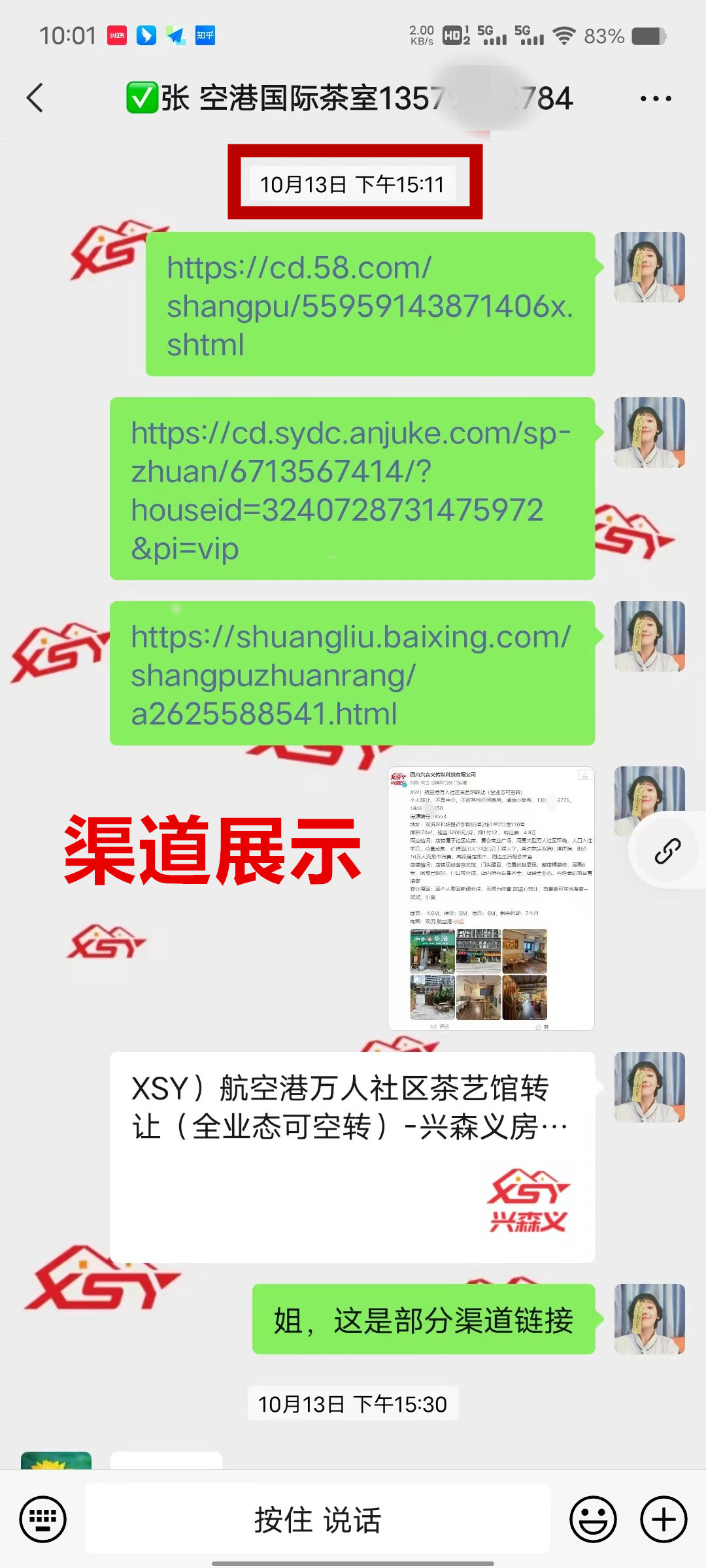Open the emoji sticker panel

[x=593, y=1519]
